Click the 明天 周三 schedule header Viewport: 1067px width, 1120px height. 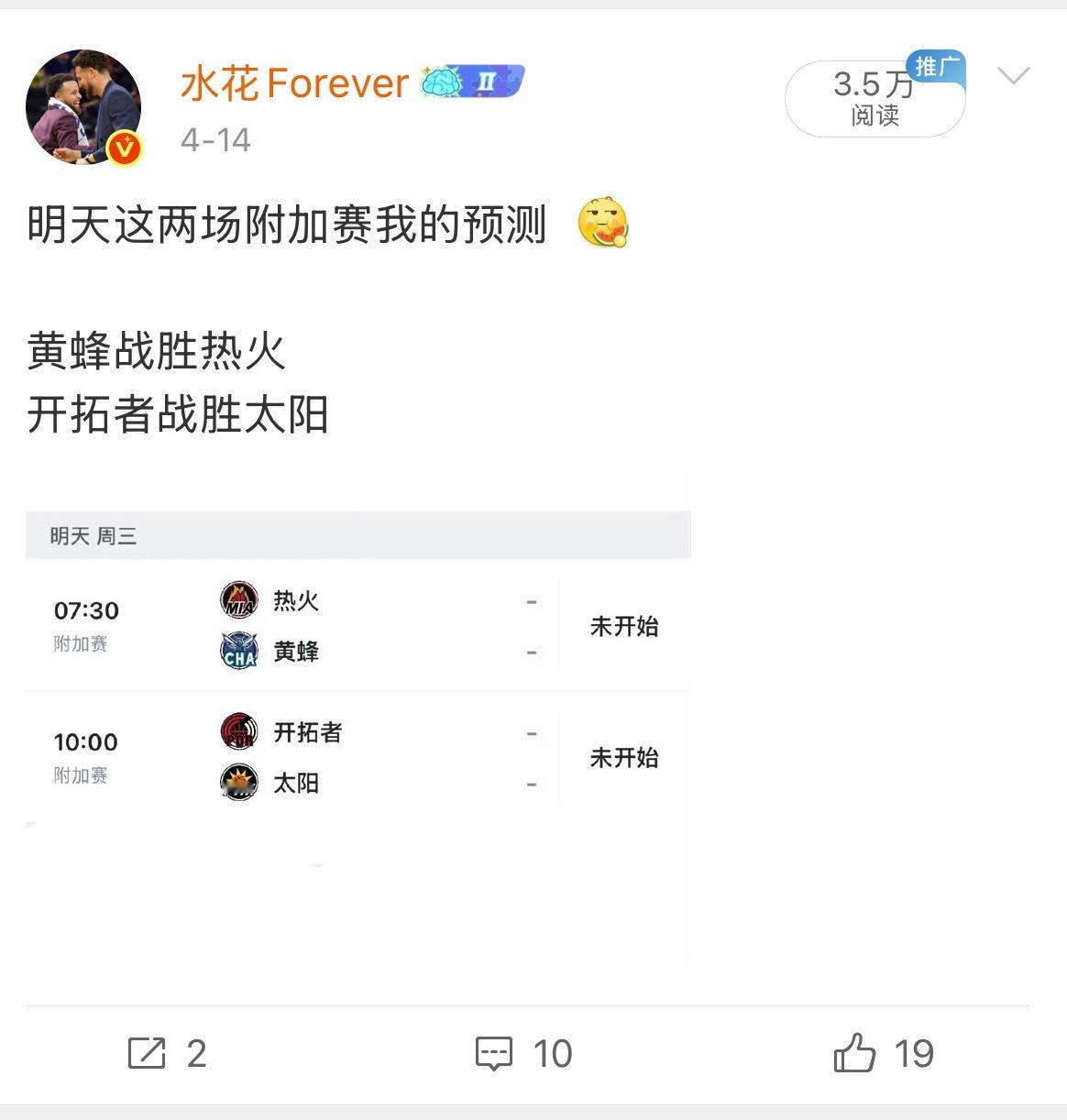pyautogui.click(x=92, y=535)
